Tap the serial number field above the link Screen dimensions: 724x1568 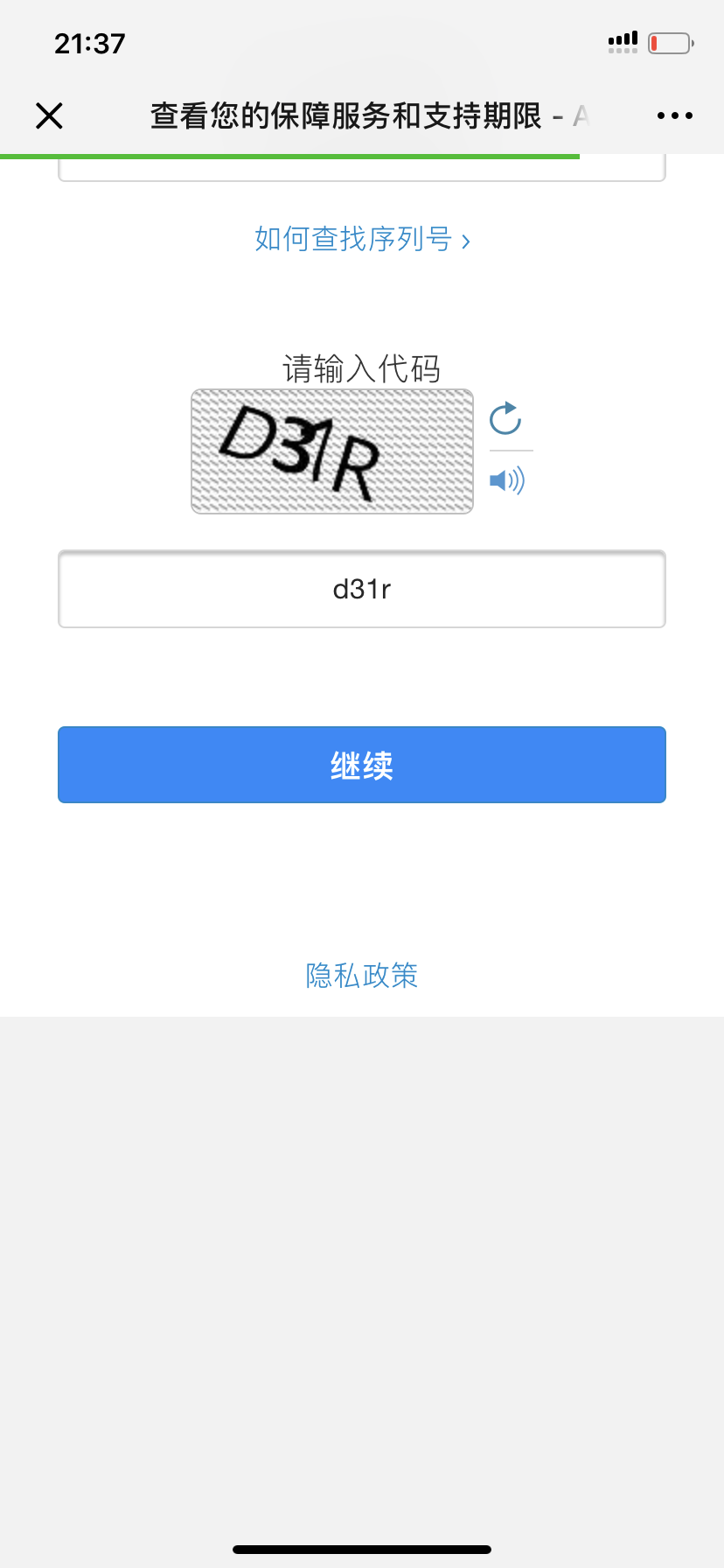coord(362,170)
